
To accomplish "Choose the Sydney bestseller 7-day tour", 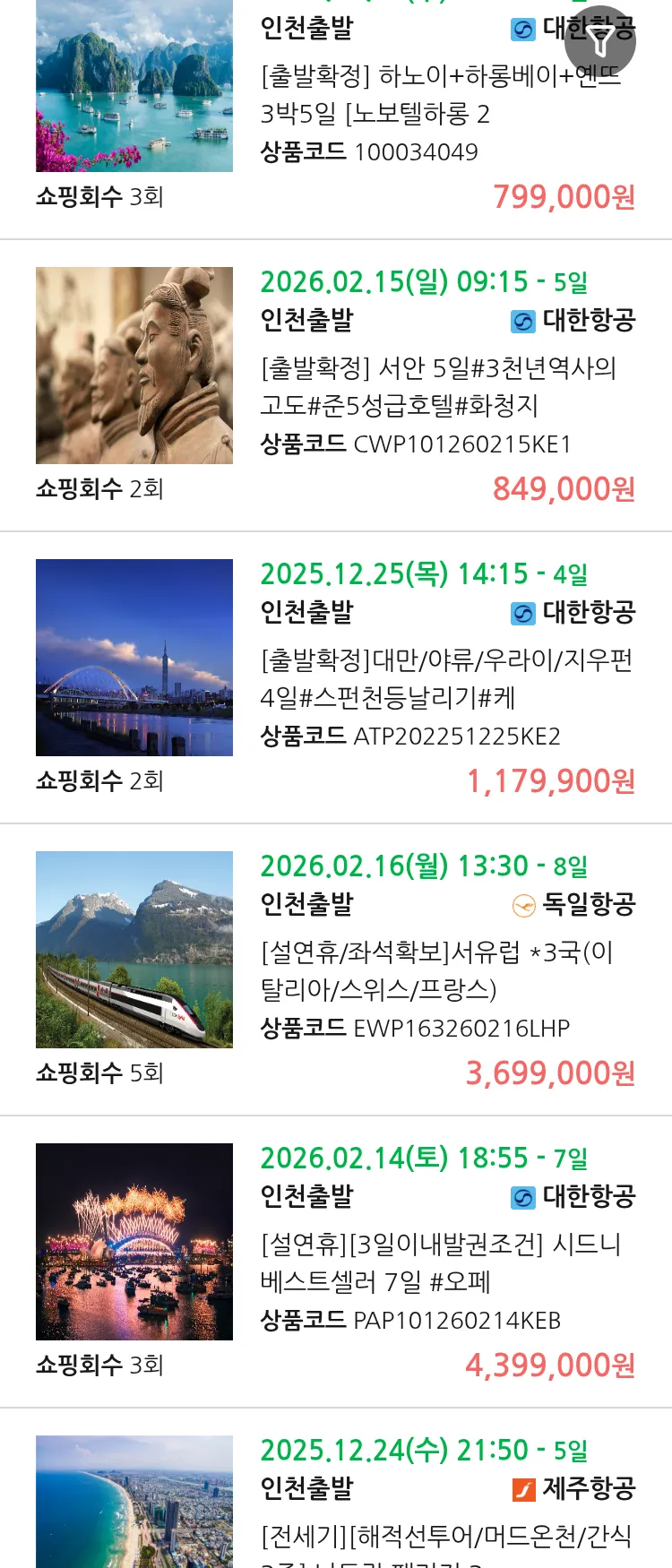I will click(440, 1263).
